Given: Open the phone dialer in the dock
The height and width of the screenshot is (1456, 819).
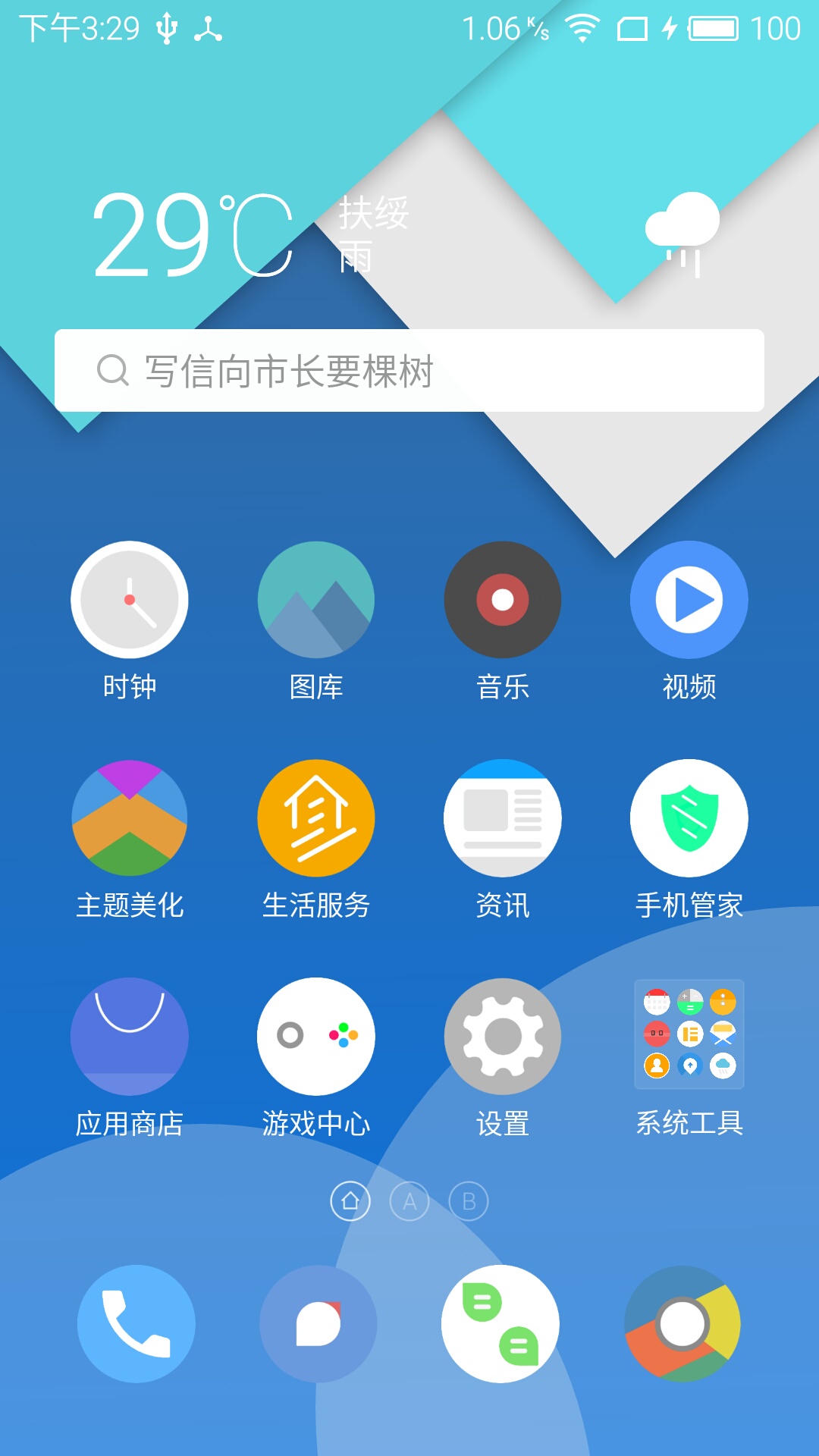Looking at the screenshot, I should pyautogui.click(x=136, y=1324).
